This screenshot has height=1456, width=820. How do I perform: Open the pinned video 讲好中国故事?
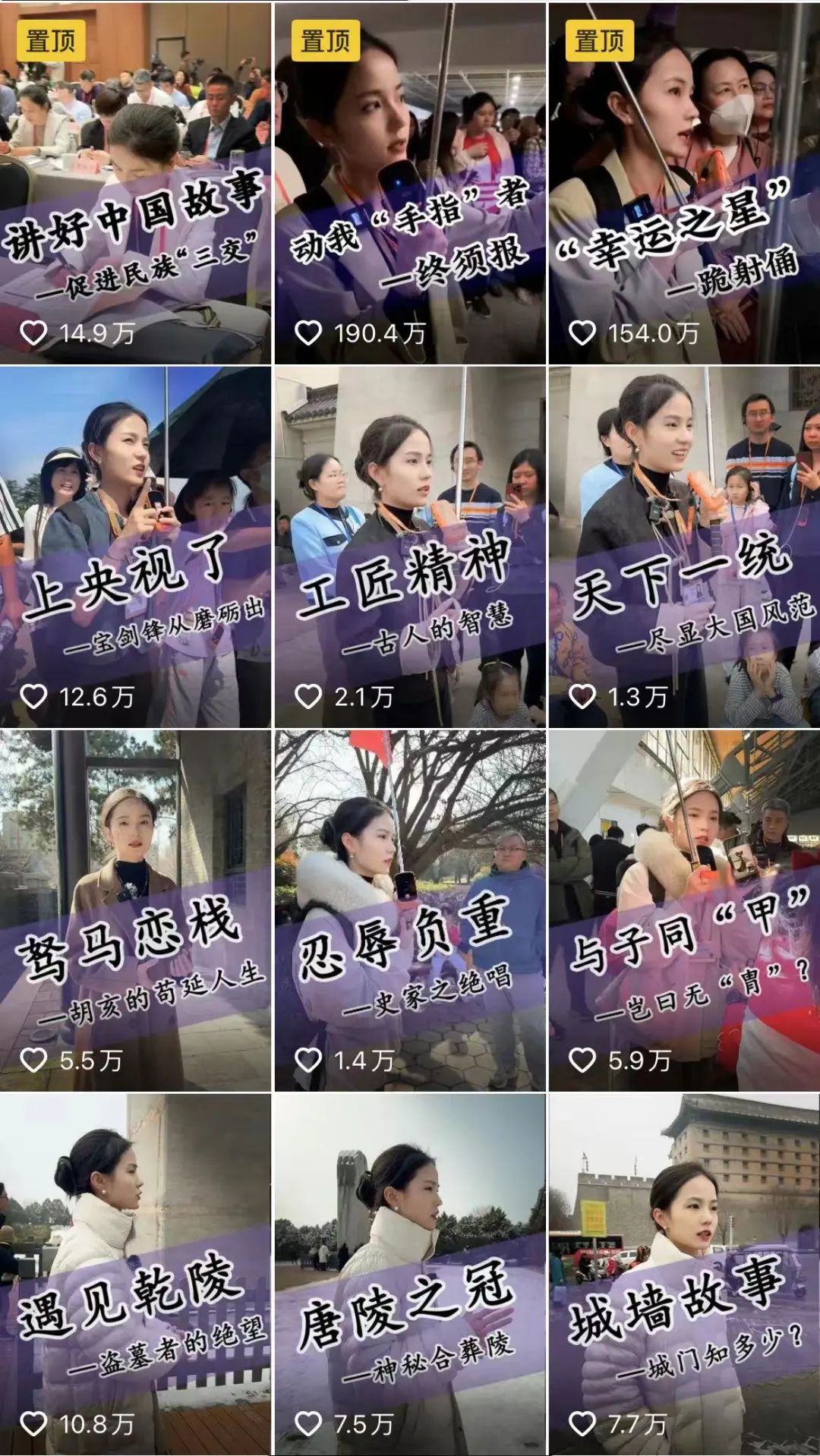point(135,182)
